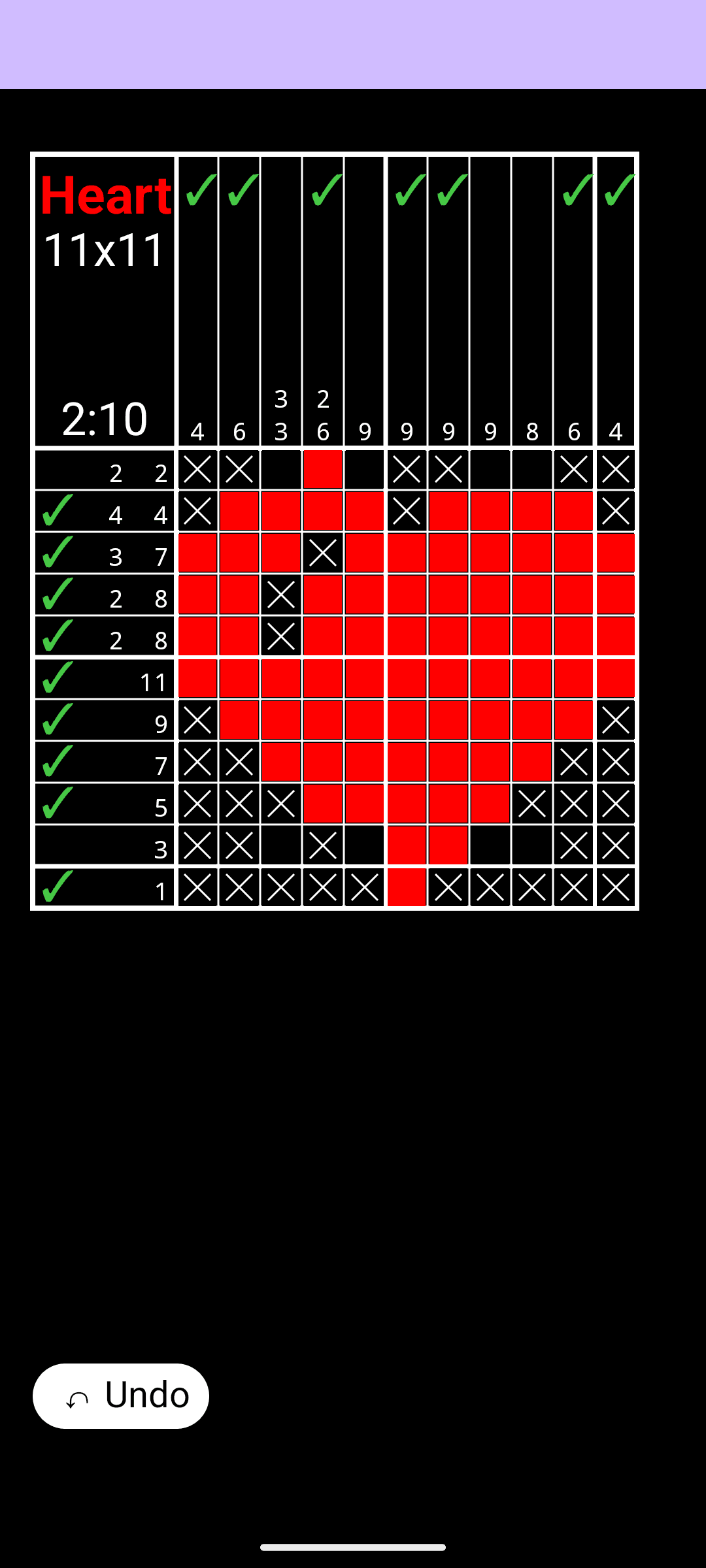The height and width of the screenshot is (1568, 706).
Task: Fill empty cell in row '2 2', column '3 3'
Action: click(281, 470)
